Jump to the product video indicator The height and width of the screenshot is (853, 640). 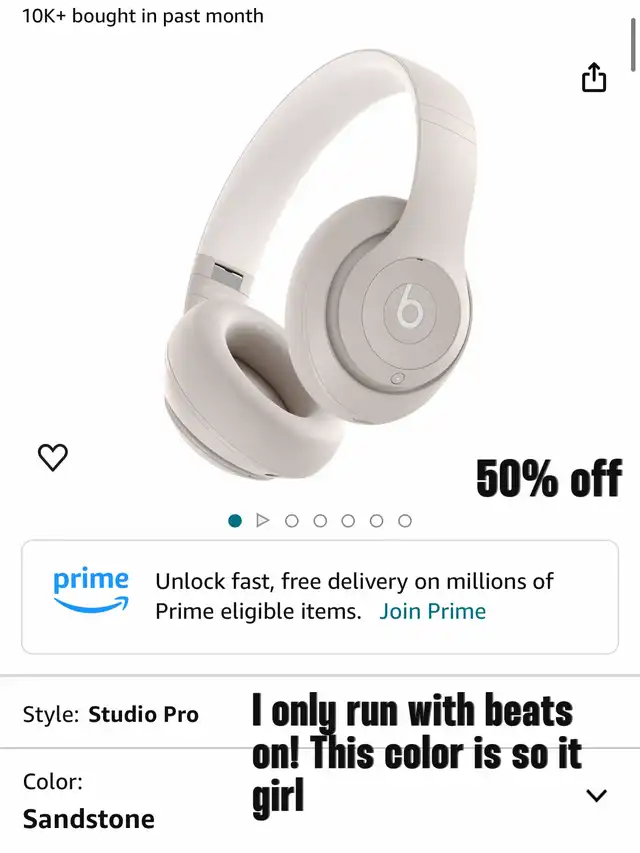pos(263,521)
